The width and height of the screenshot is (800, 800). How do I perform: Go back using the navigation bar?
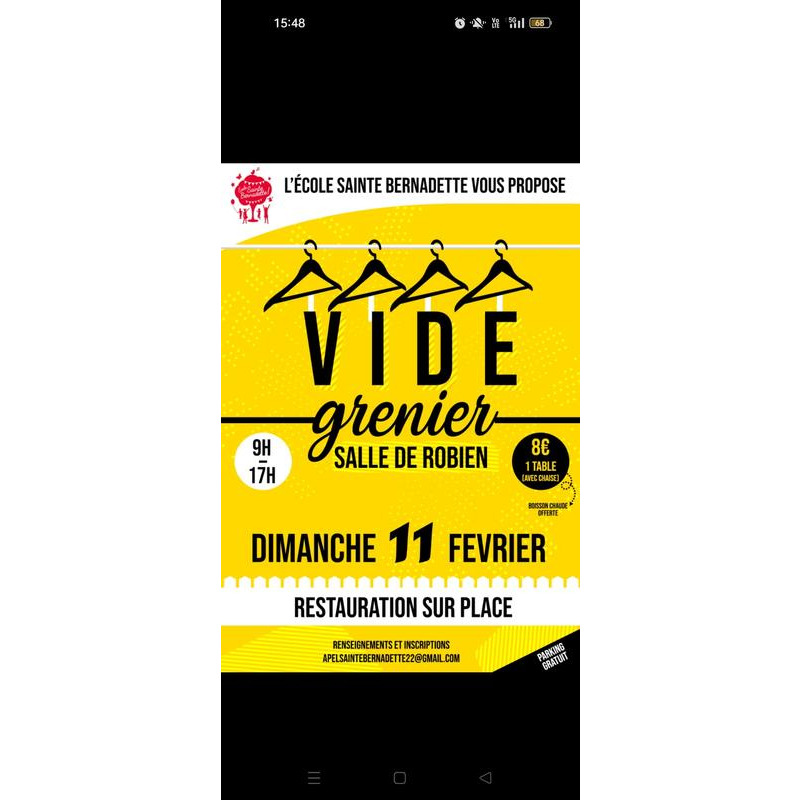[x=486, y=777]
